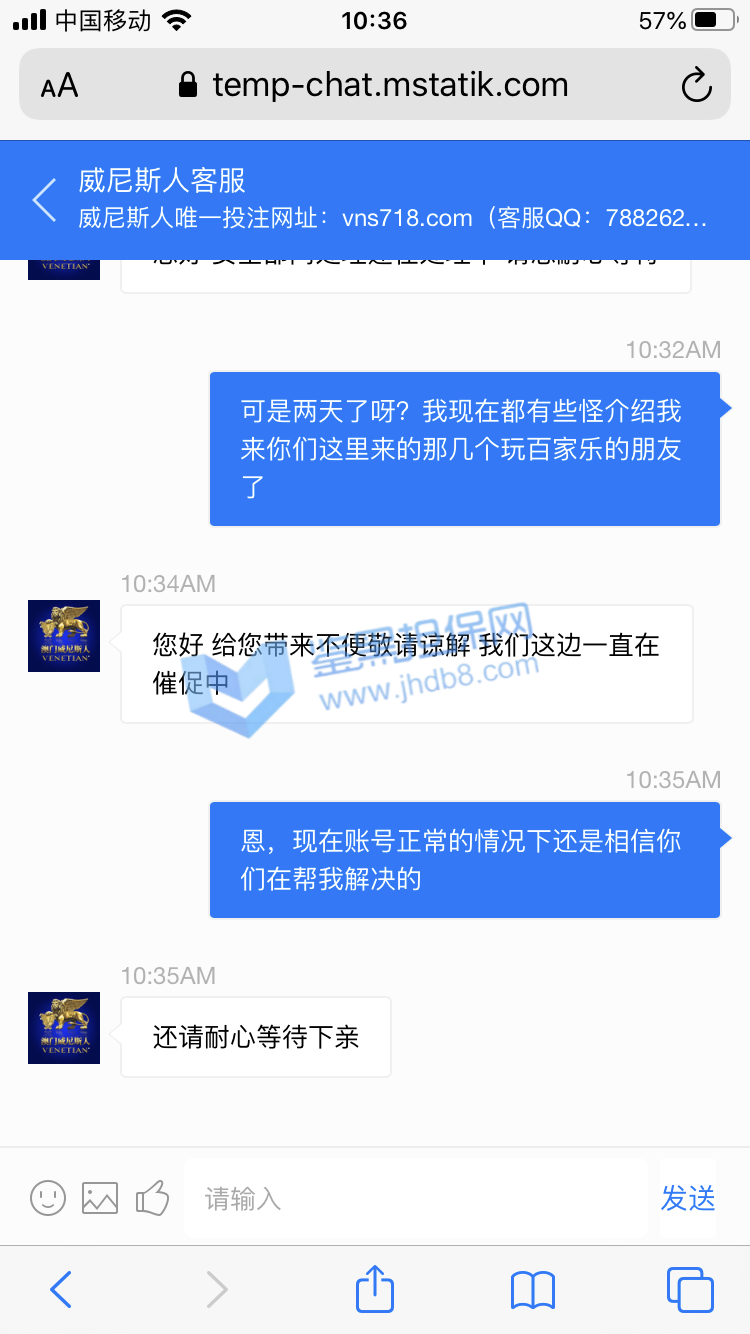Show all open Safari tabs
The width and height of the screenshot is (750, 1334).
pos(689,1289)
